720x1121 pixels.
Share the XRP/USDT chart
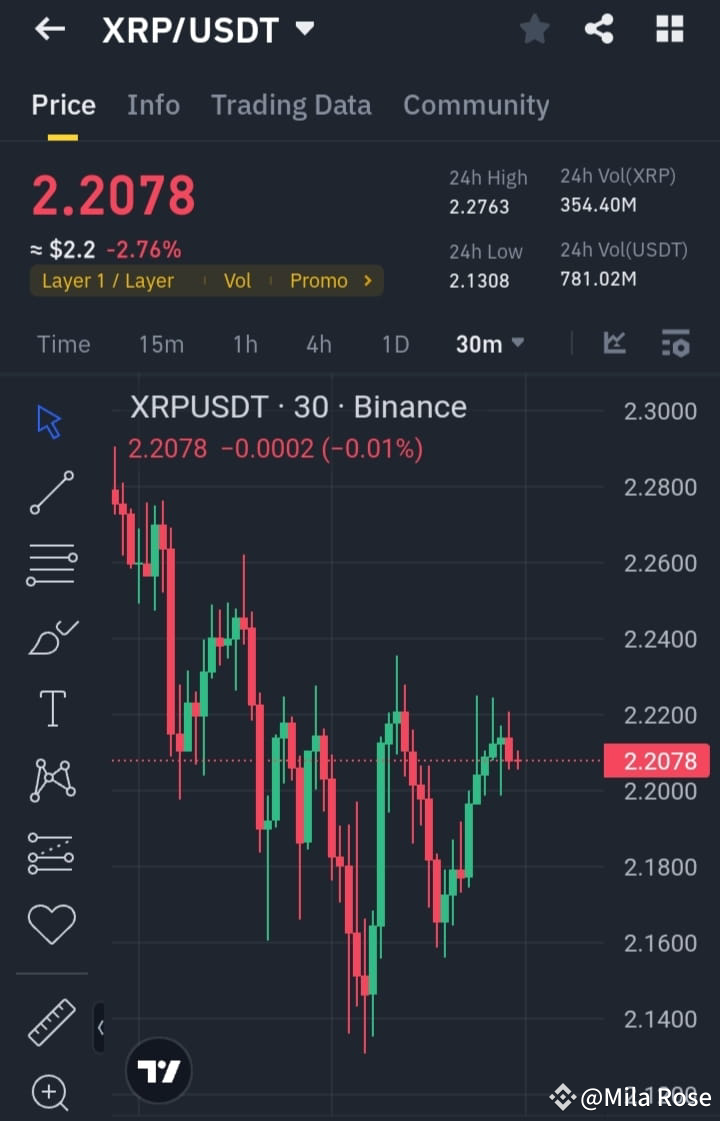tap(599, 29)
